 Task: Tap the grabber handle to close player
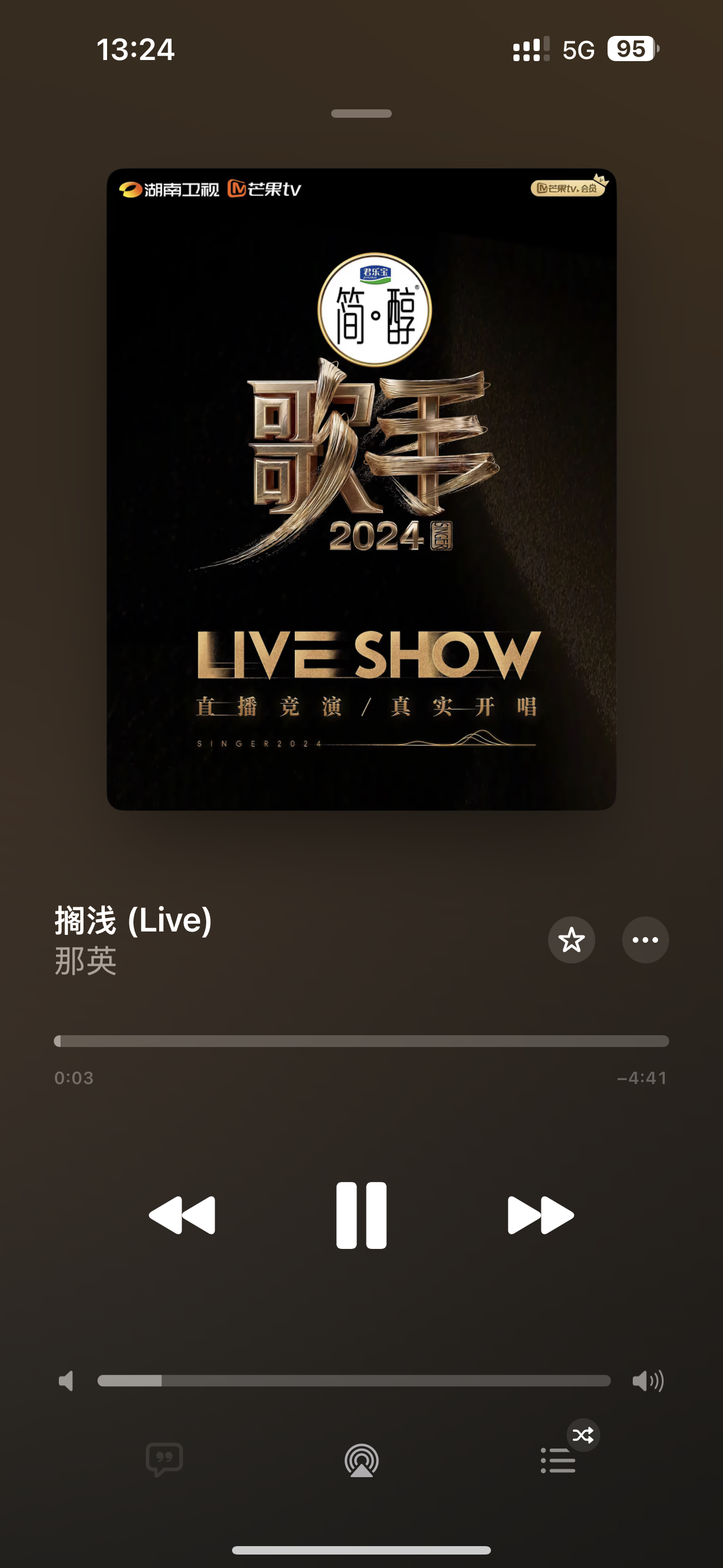point(361,114)
